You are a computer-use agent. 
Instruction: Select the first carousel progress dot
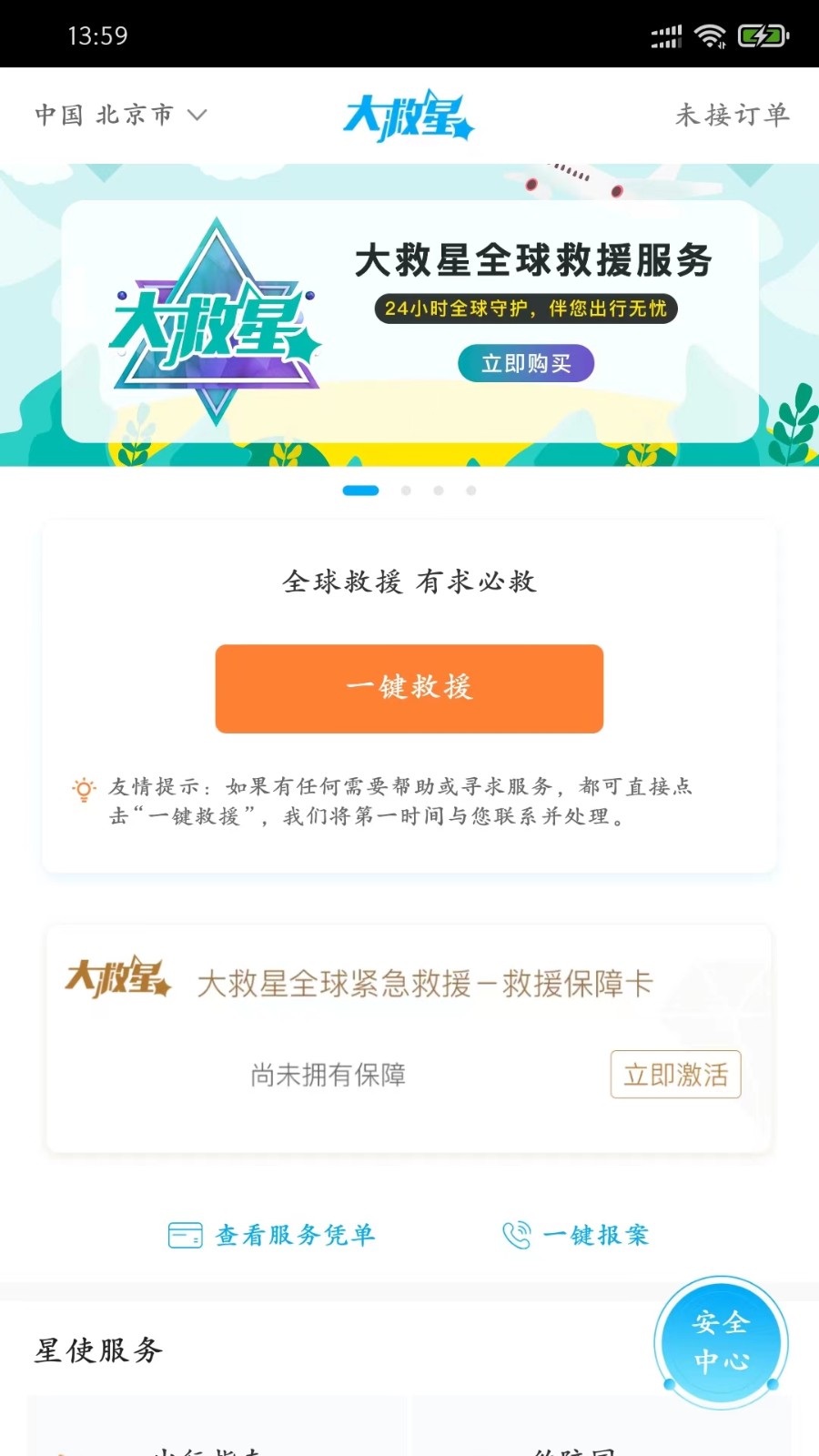pos(361,490)
